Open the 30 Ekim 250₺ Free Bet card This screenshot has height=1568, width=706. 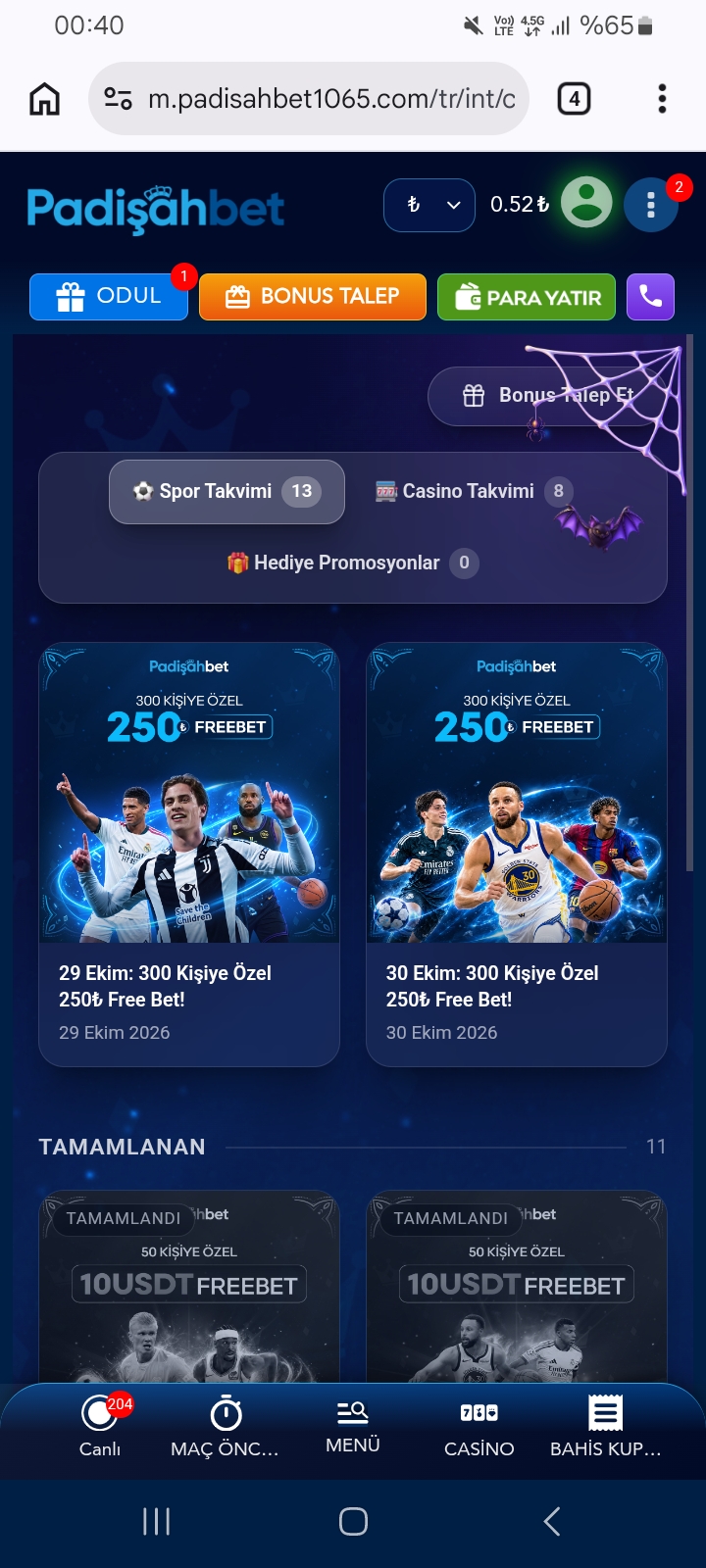coord(517,855)
